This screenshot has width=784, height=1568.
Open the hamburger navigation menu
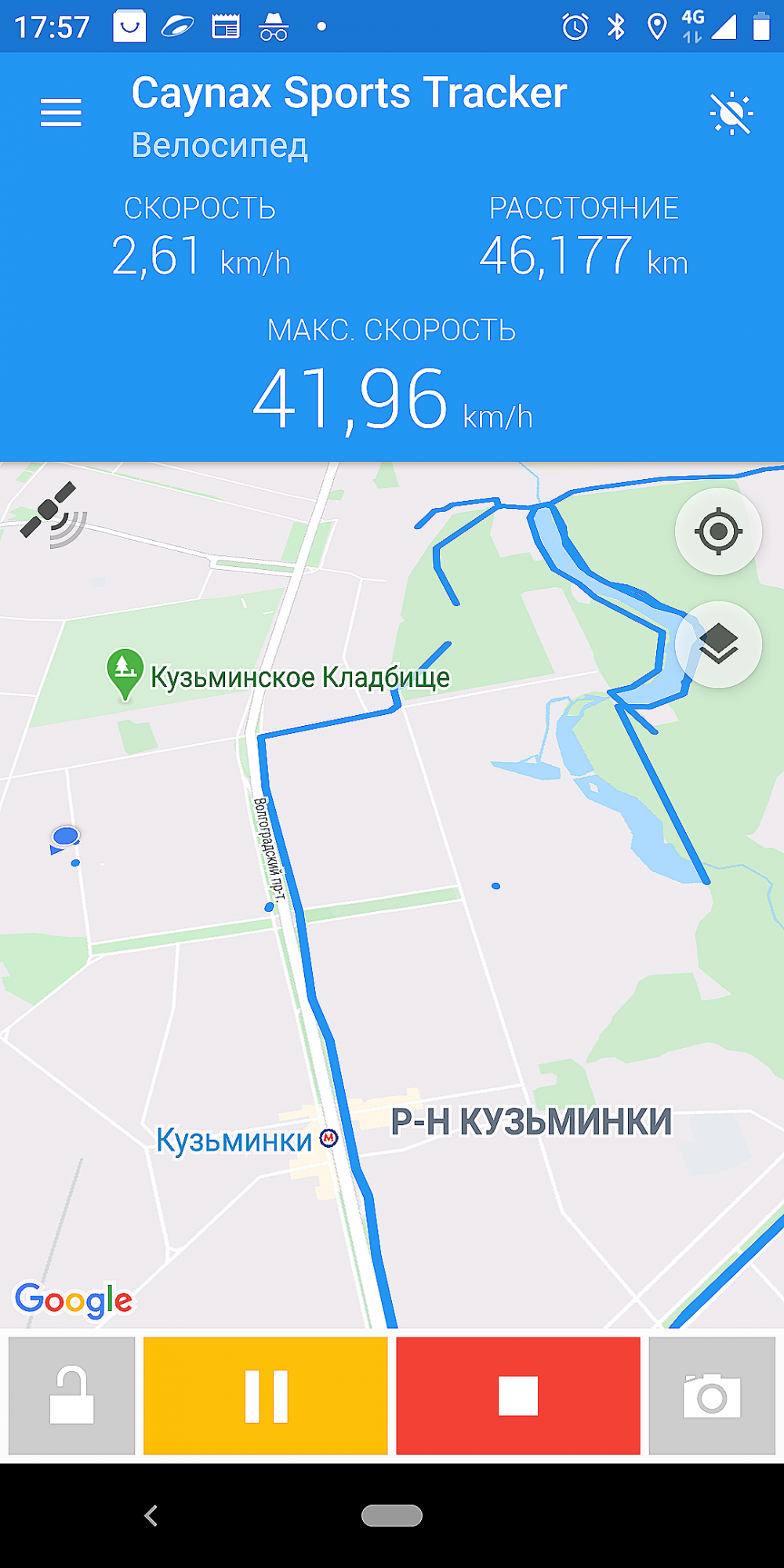point(61,113)
